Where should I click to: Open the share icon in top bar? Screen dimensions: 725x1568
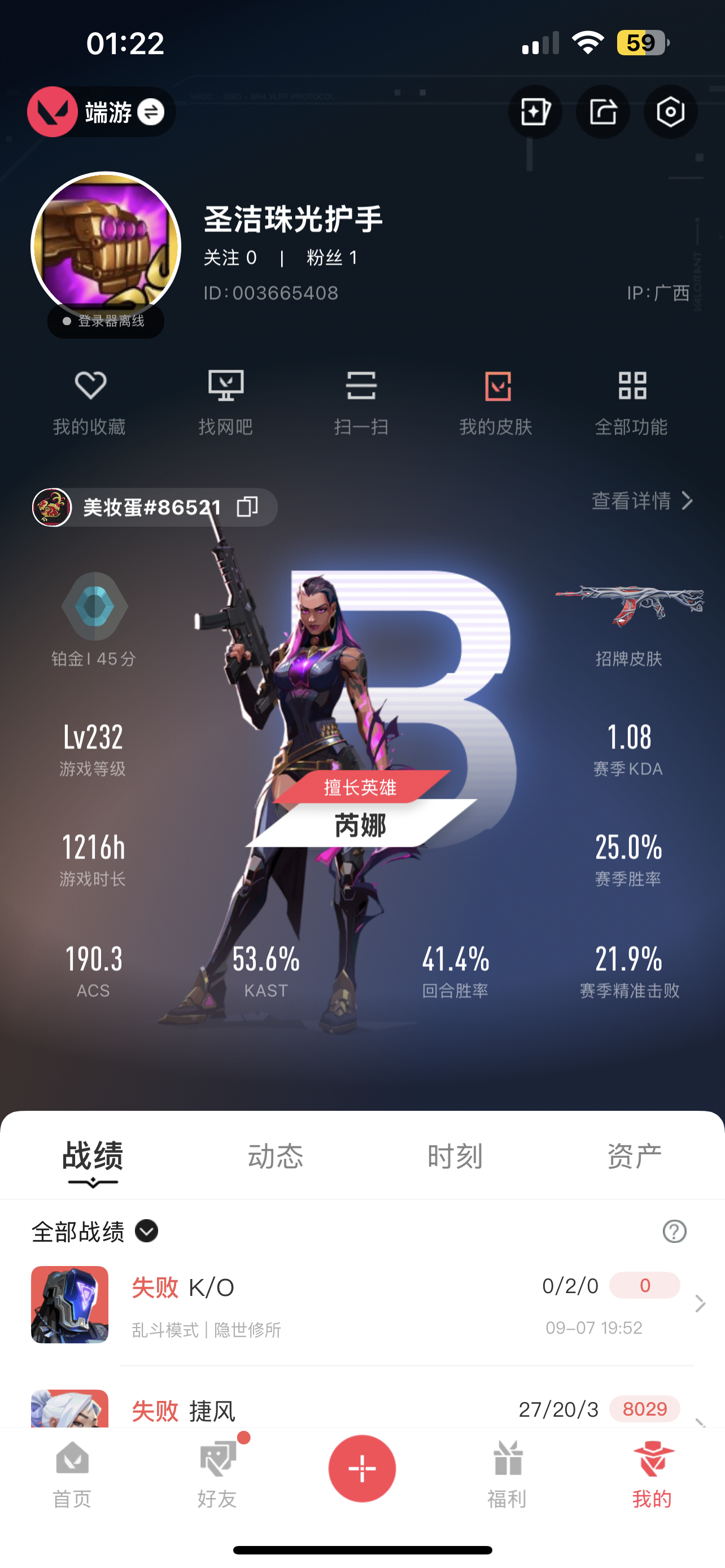tap(602, 112)
